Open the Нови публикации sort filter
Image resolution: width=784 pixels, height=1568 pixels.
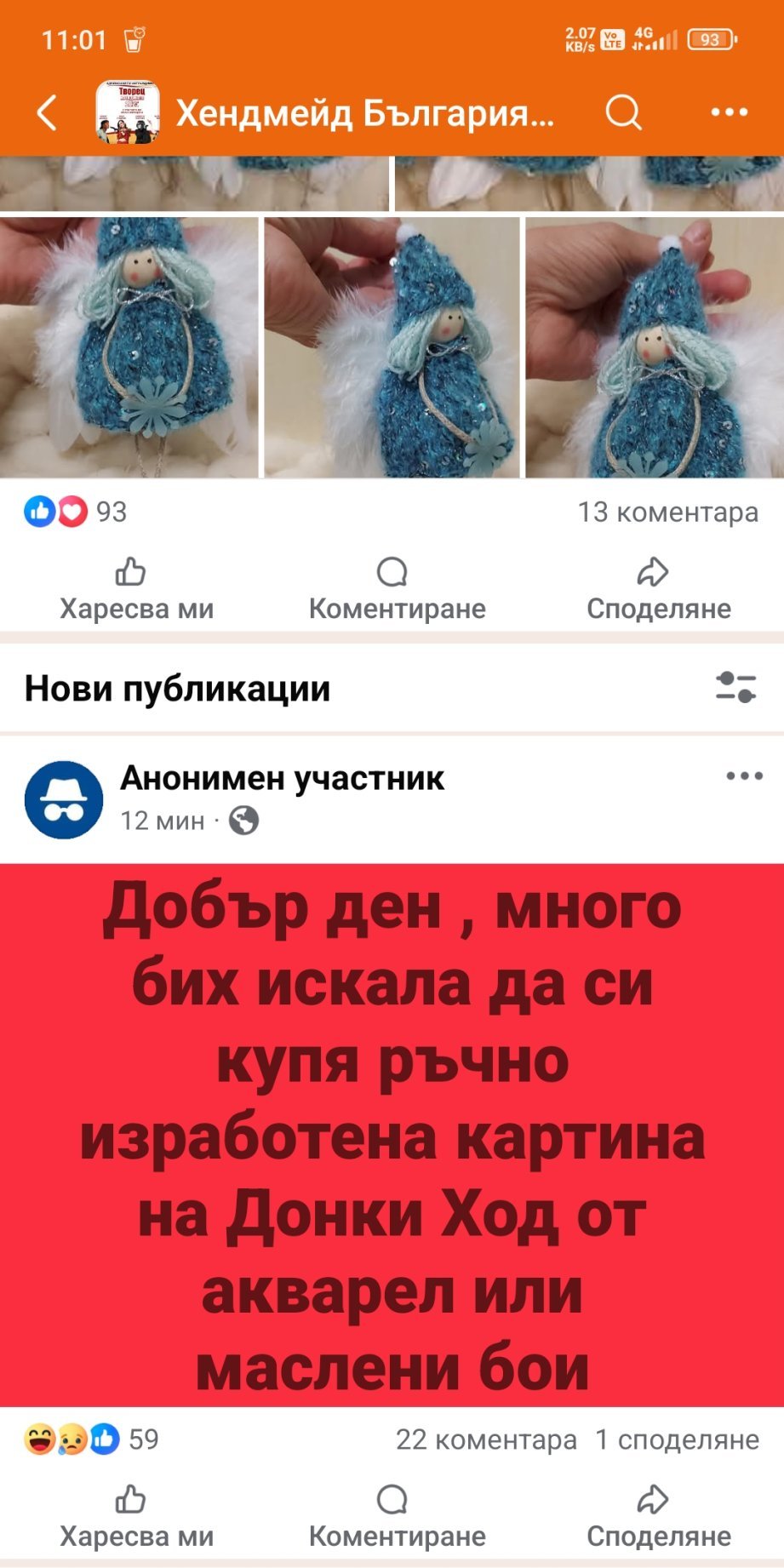click(735, 687)
